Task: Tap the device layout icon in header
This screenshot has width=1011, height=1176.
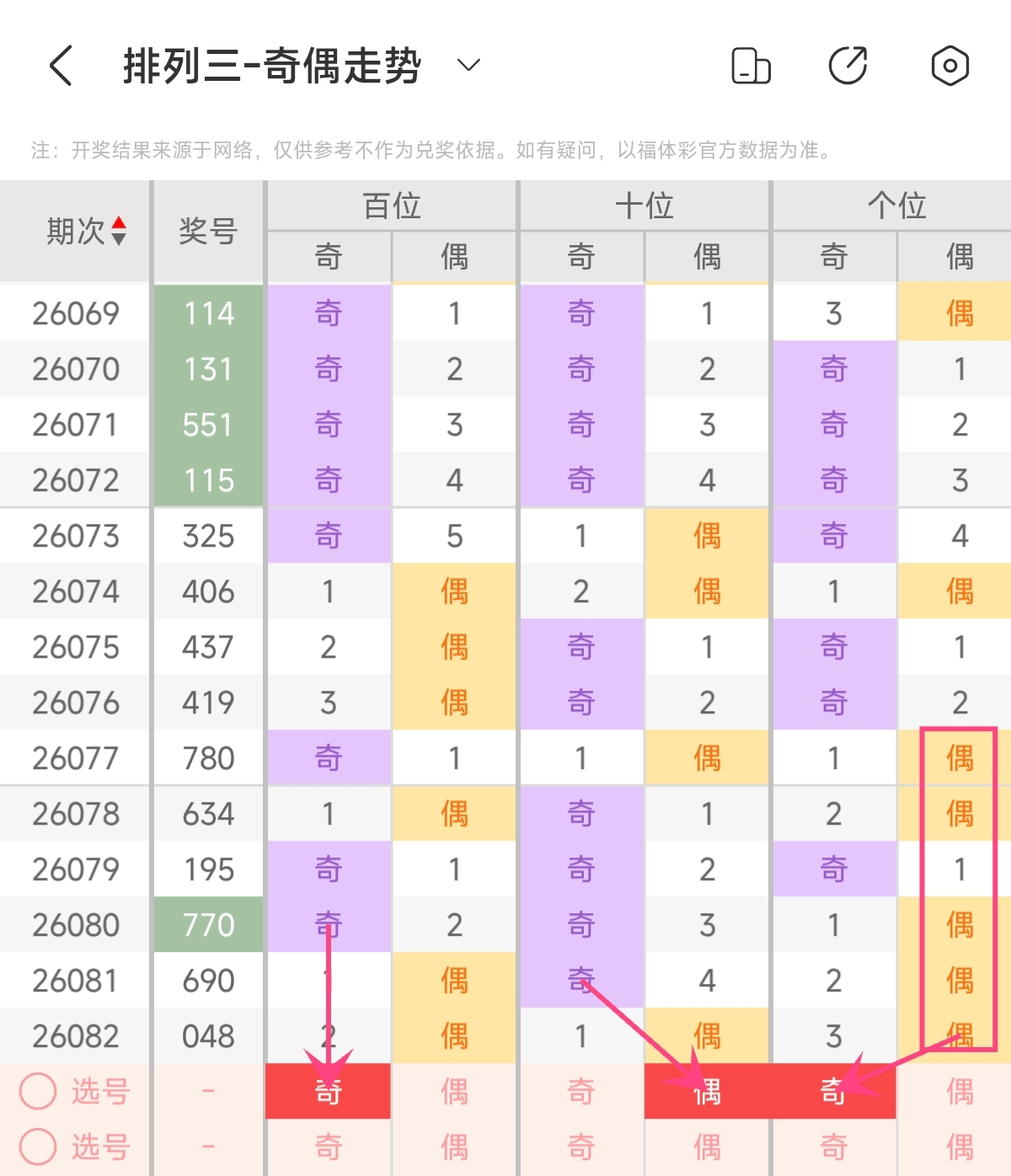Action: 751,66
